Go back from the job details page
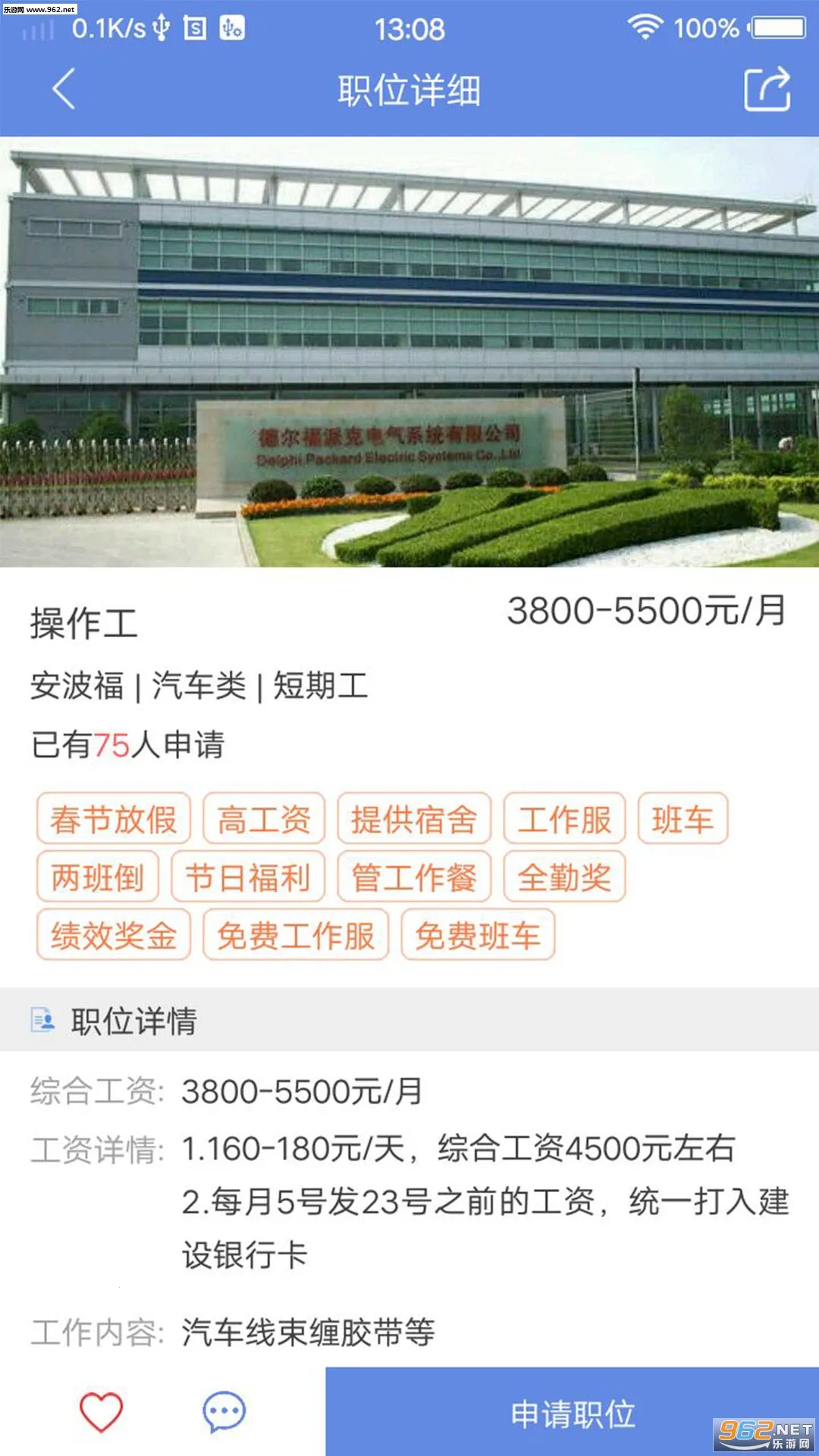Image resolution: width=819 pixels, height=1456 pixels. click(64, 89)
